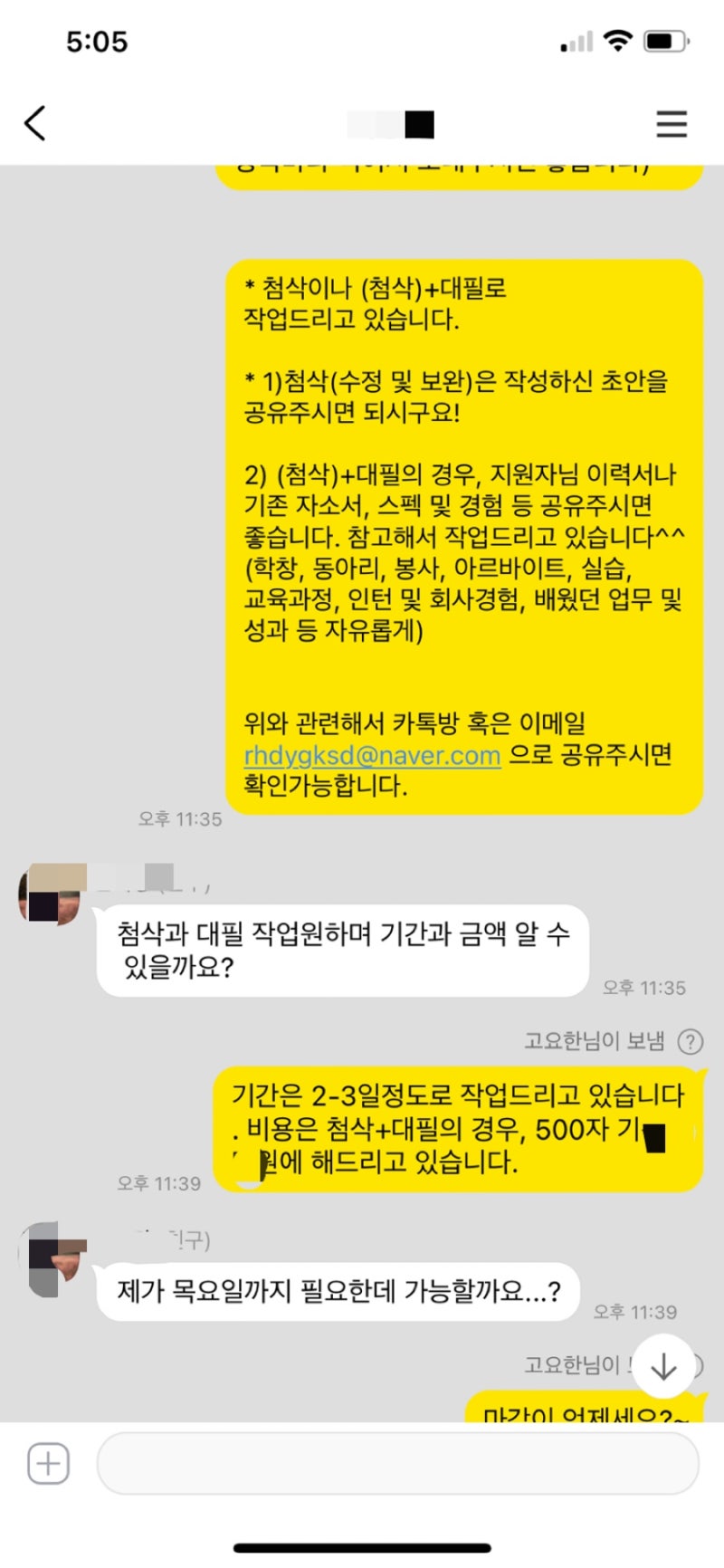Go back to the chat list
This screenshot has height=1568, width=724.
point(35,123)
